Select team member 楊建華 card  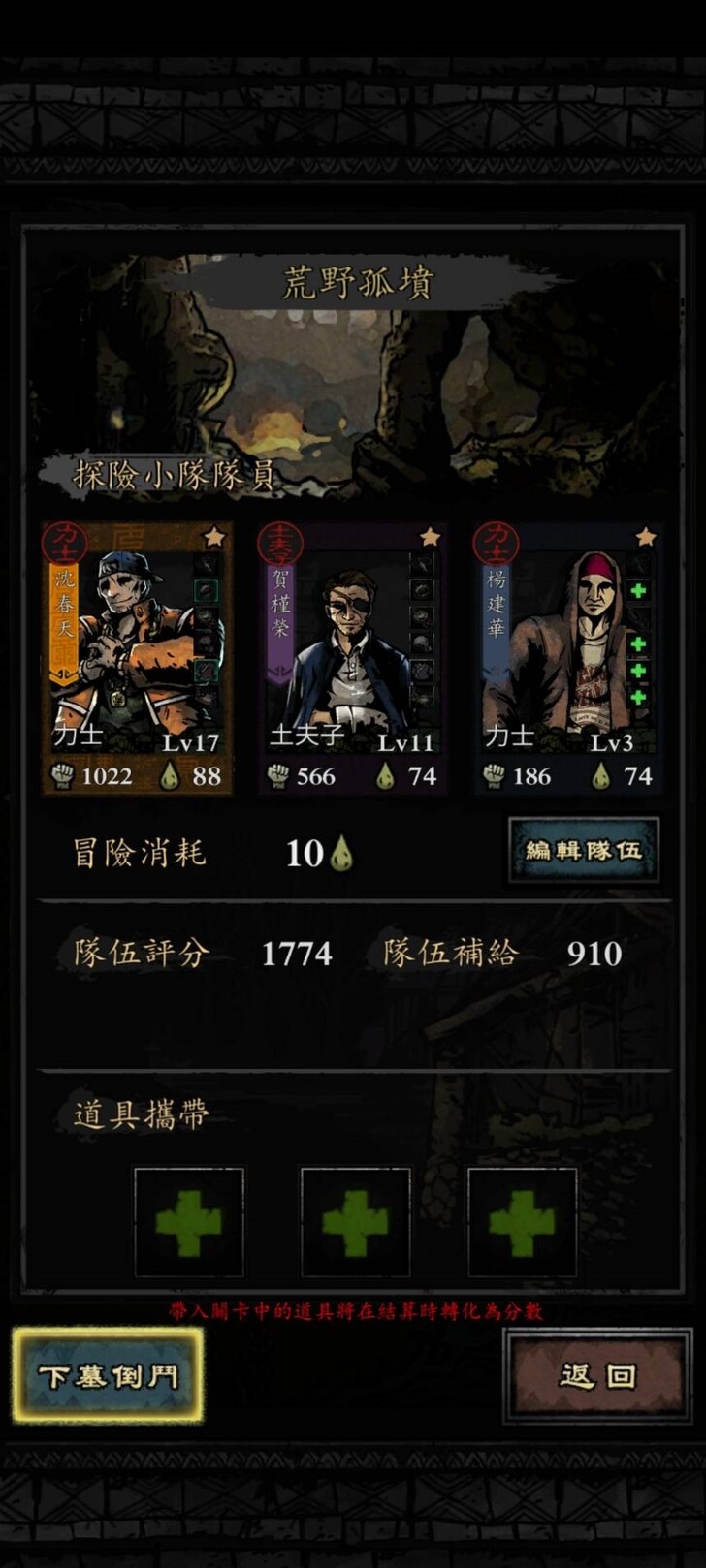pyautogui.click(x=568, y=659)
